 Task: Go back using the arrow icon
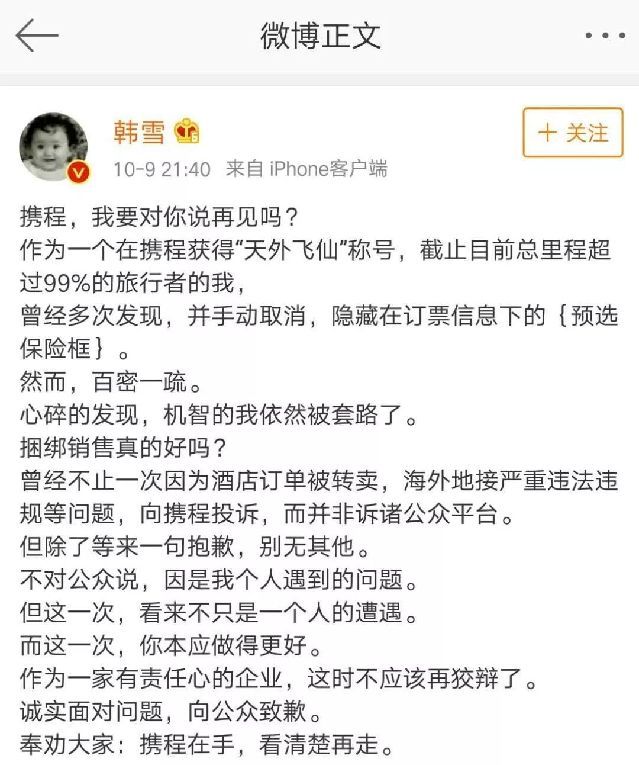(x=37, y=37)
